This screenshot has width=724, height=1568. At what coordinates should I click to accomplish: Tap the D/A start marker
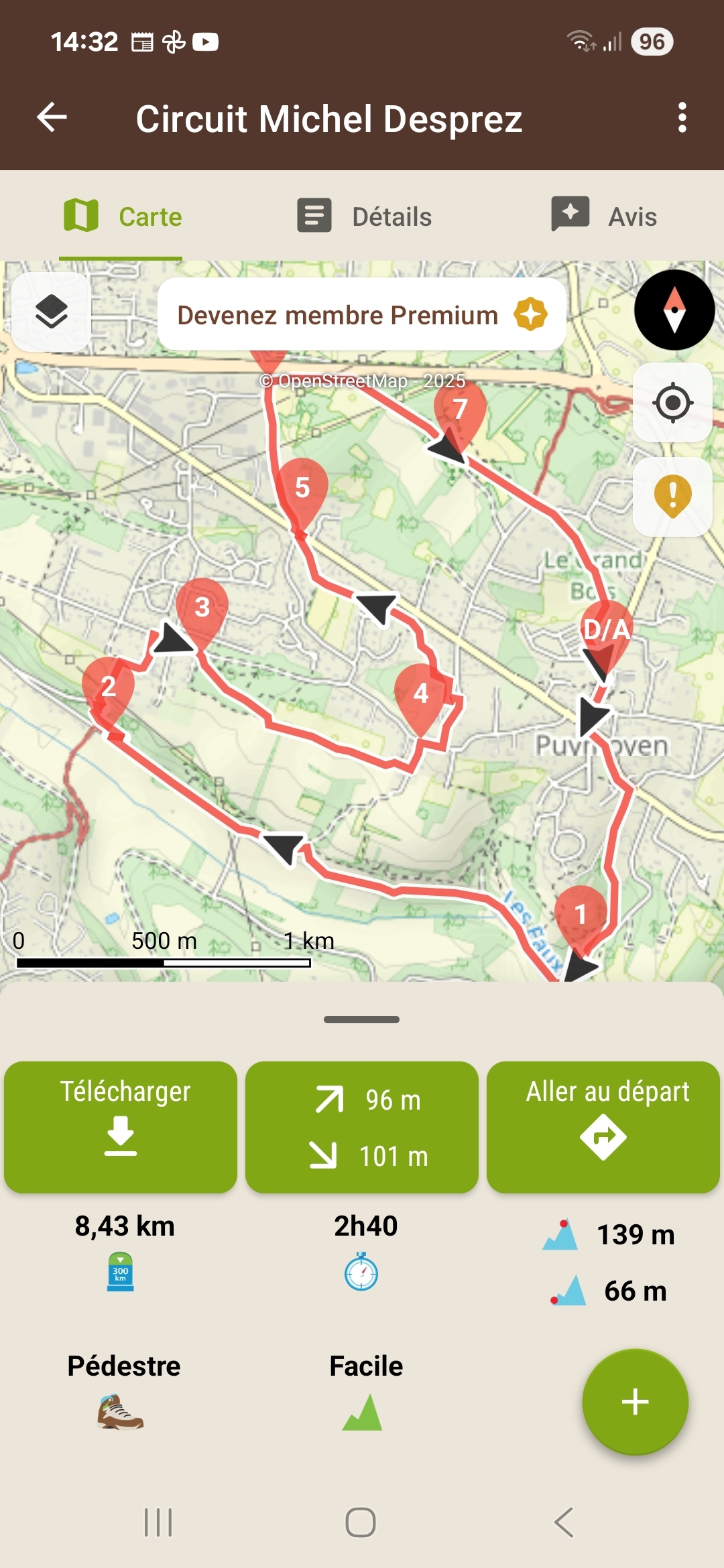[x=606, y=631]
